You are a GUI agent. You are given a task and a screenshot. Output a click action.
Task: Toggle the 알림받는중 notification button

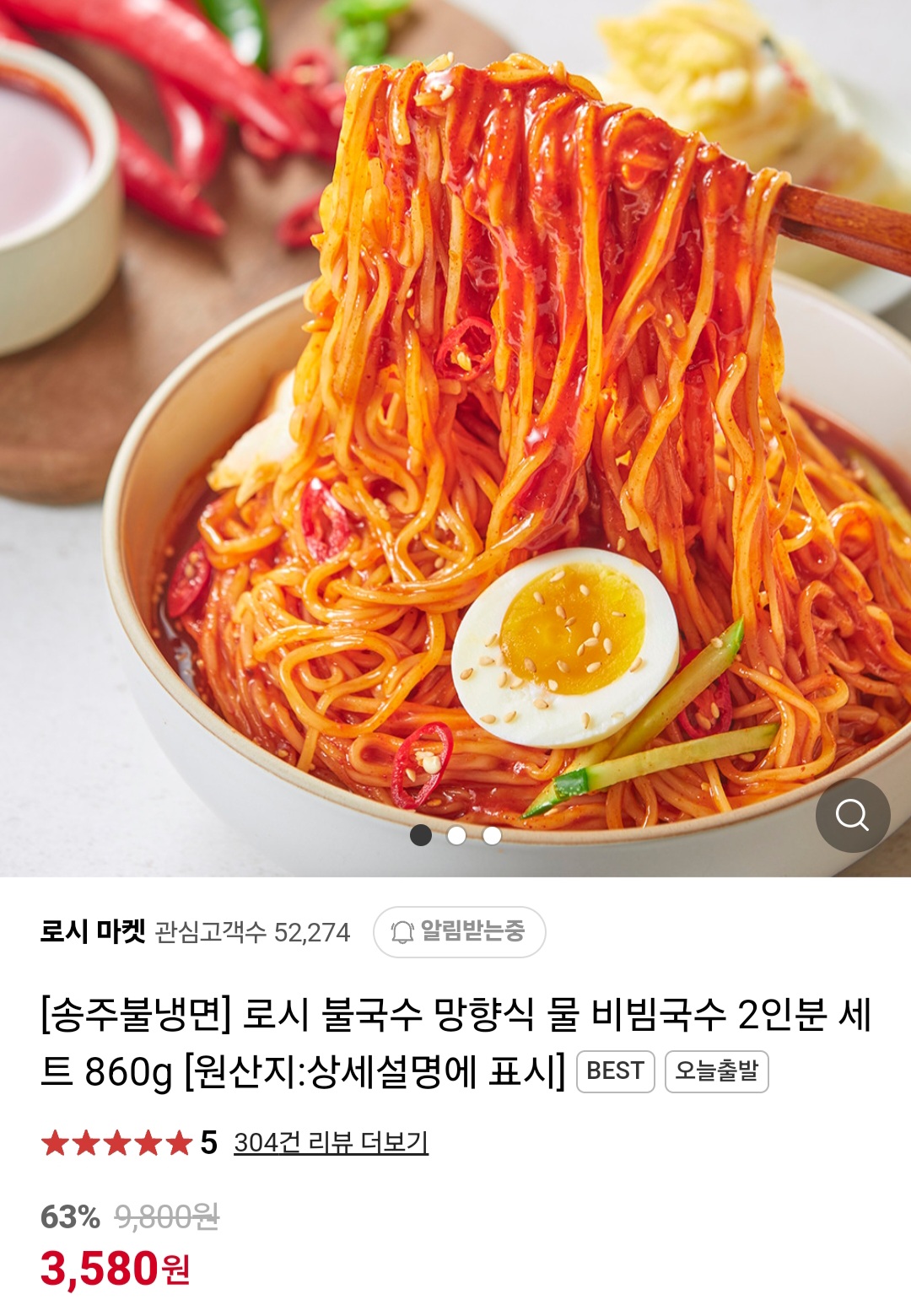[459, 931]
